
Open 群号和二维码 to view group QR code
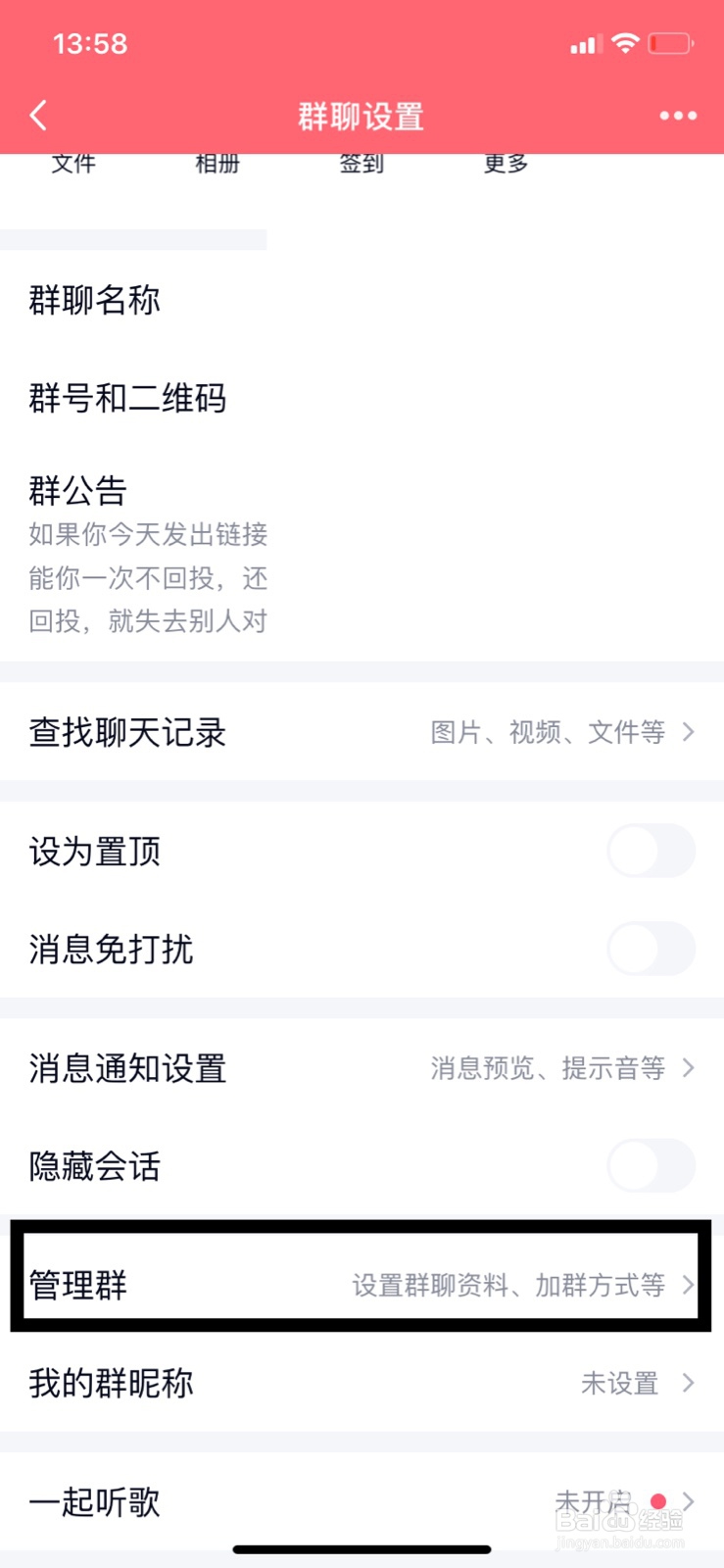coord(127,399)
